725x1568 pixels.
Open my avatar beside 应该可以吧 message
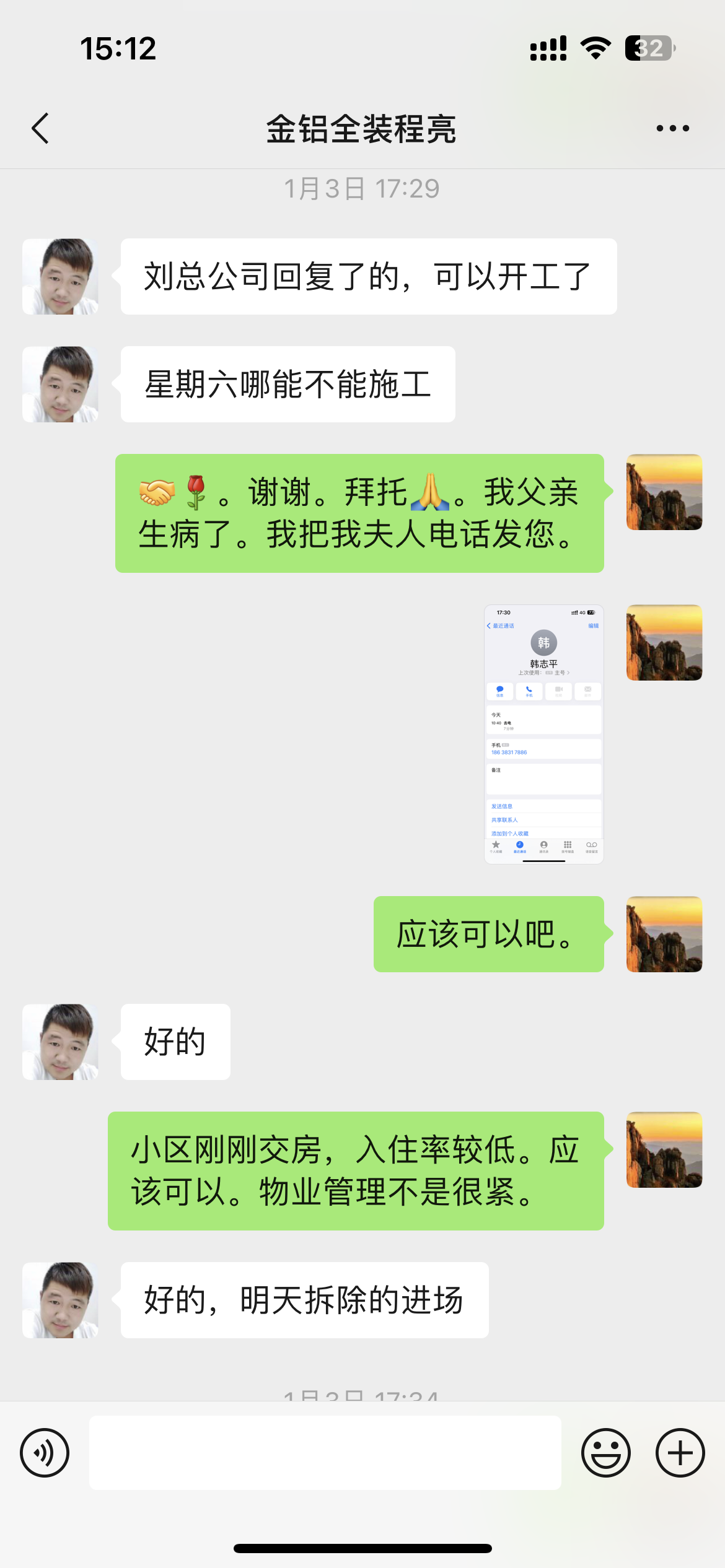(x=664, y=934)
